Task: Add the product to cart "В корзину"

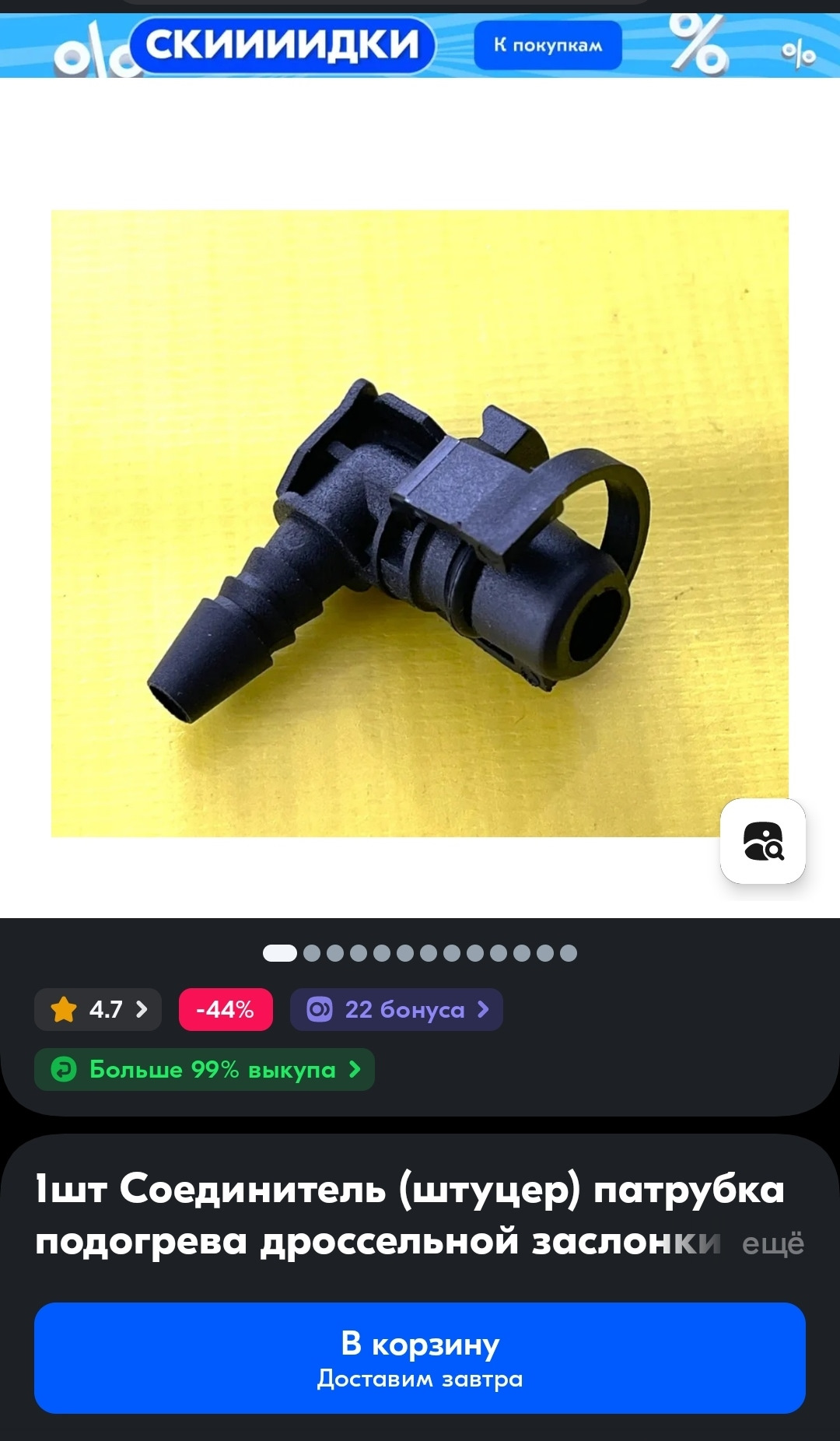Action: click(420, 1358)
